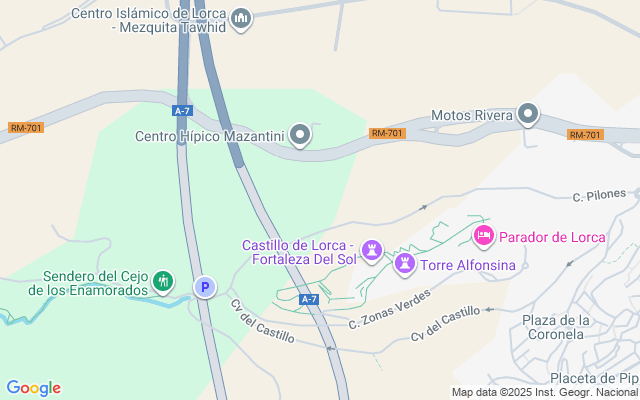Viewport: 640px width, 400px height.
Task: Select the Torre Alfonsina castle marker
Action: [x=405, y=264]
